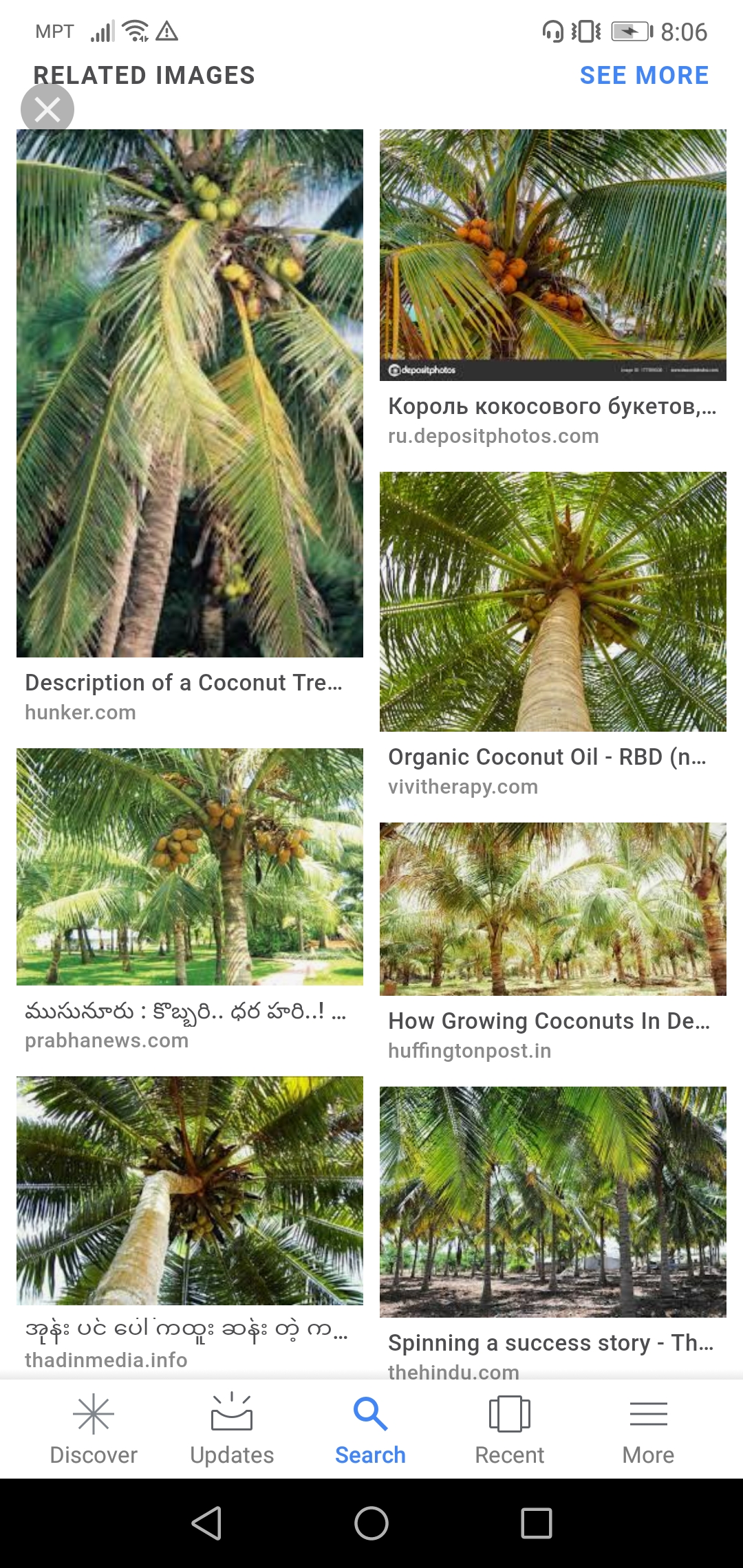Image resolution: width=743 pixels, height=1568 pixels.
Task: Go back using system back button
Action: pos(206,1523)
